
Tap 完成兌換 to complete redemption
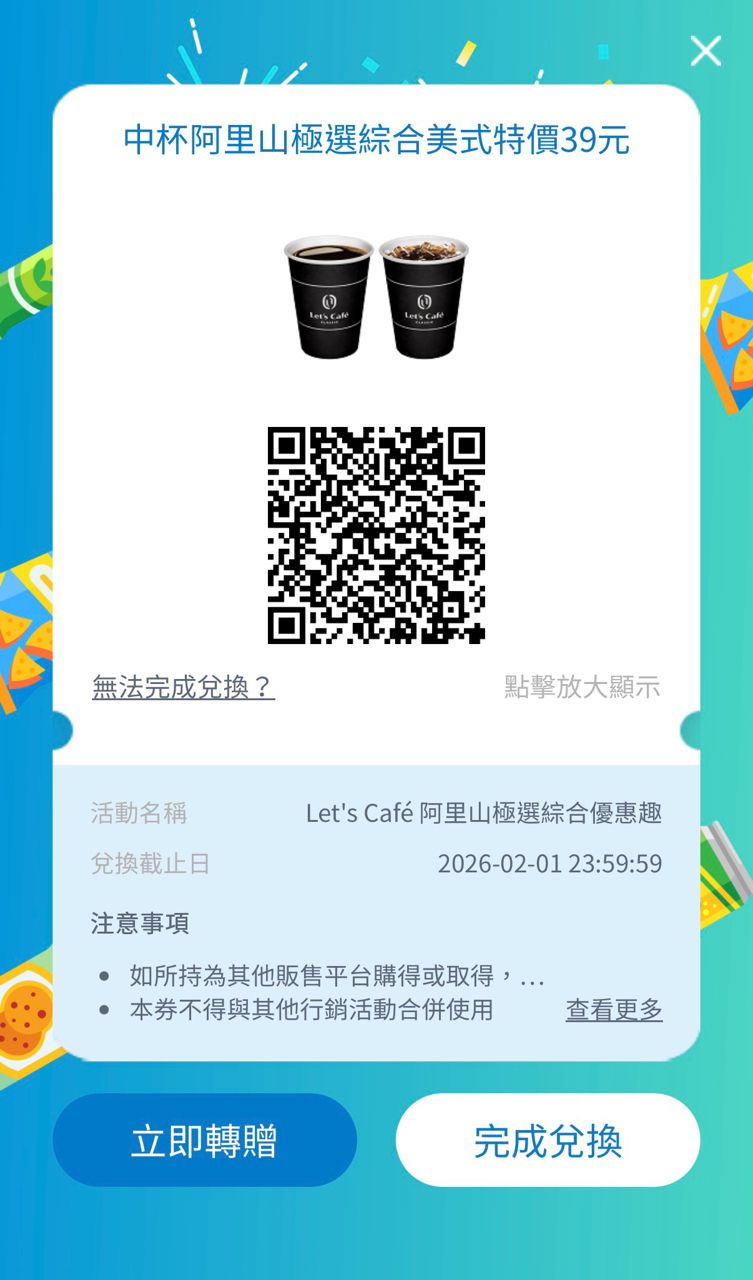pyautogui.click(x=548, y=1141)
